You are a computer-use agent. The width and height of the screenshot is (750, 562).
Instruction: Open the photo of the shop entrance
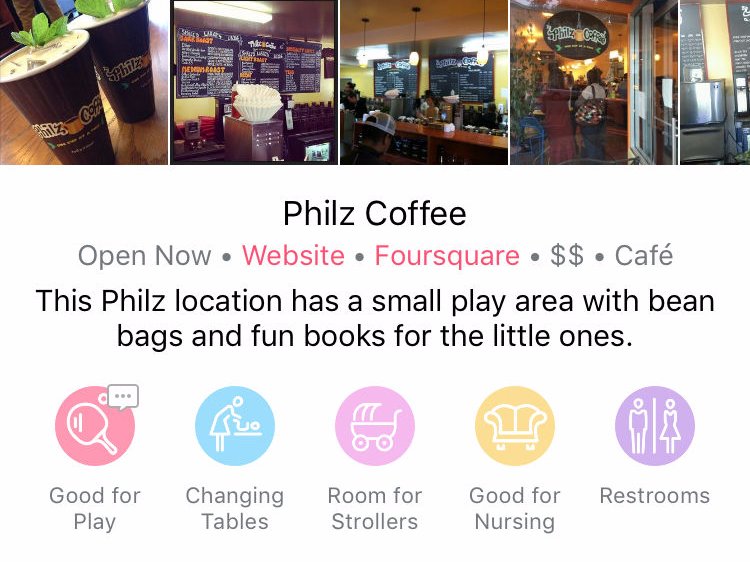(x=594, y=82)
